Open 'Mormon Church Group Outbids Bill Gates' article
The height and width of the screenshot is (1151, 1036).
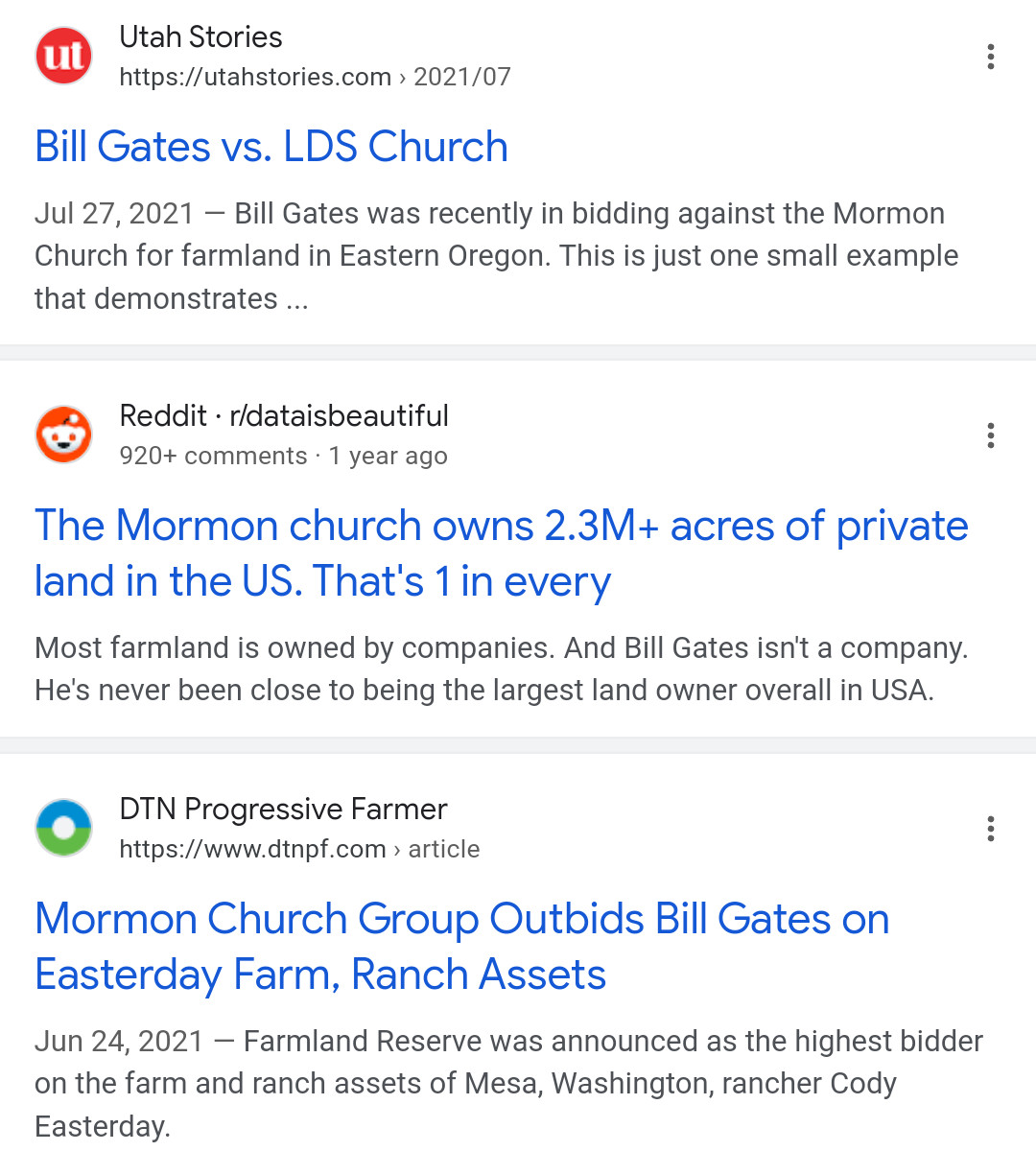tap(462, 946)
